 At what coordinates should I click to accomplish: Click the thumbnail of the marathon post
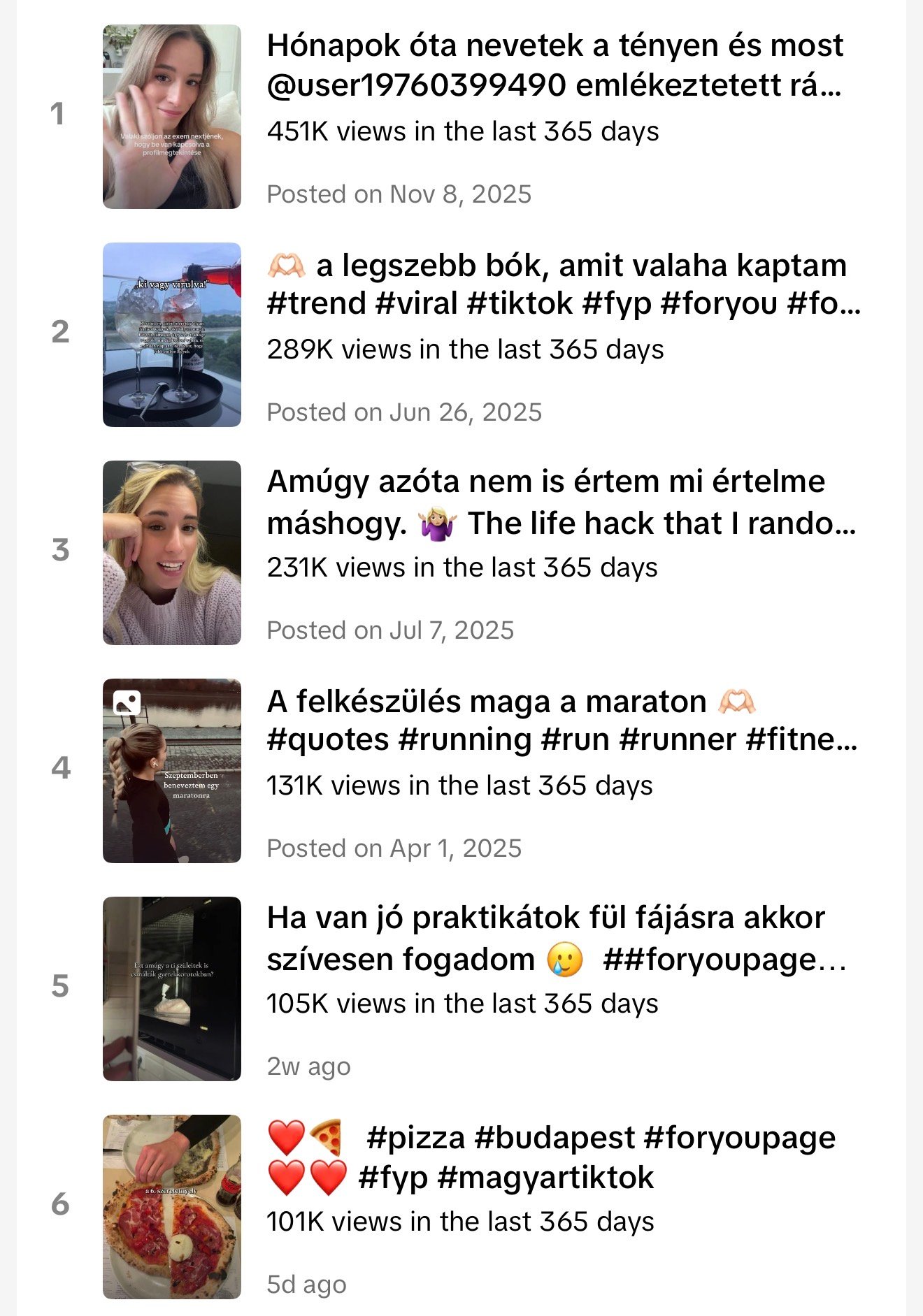coord(173,774)
